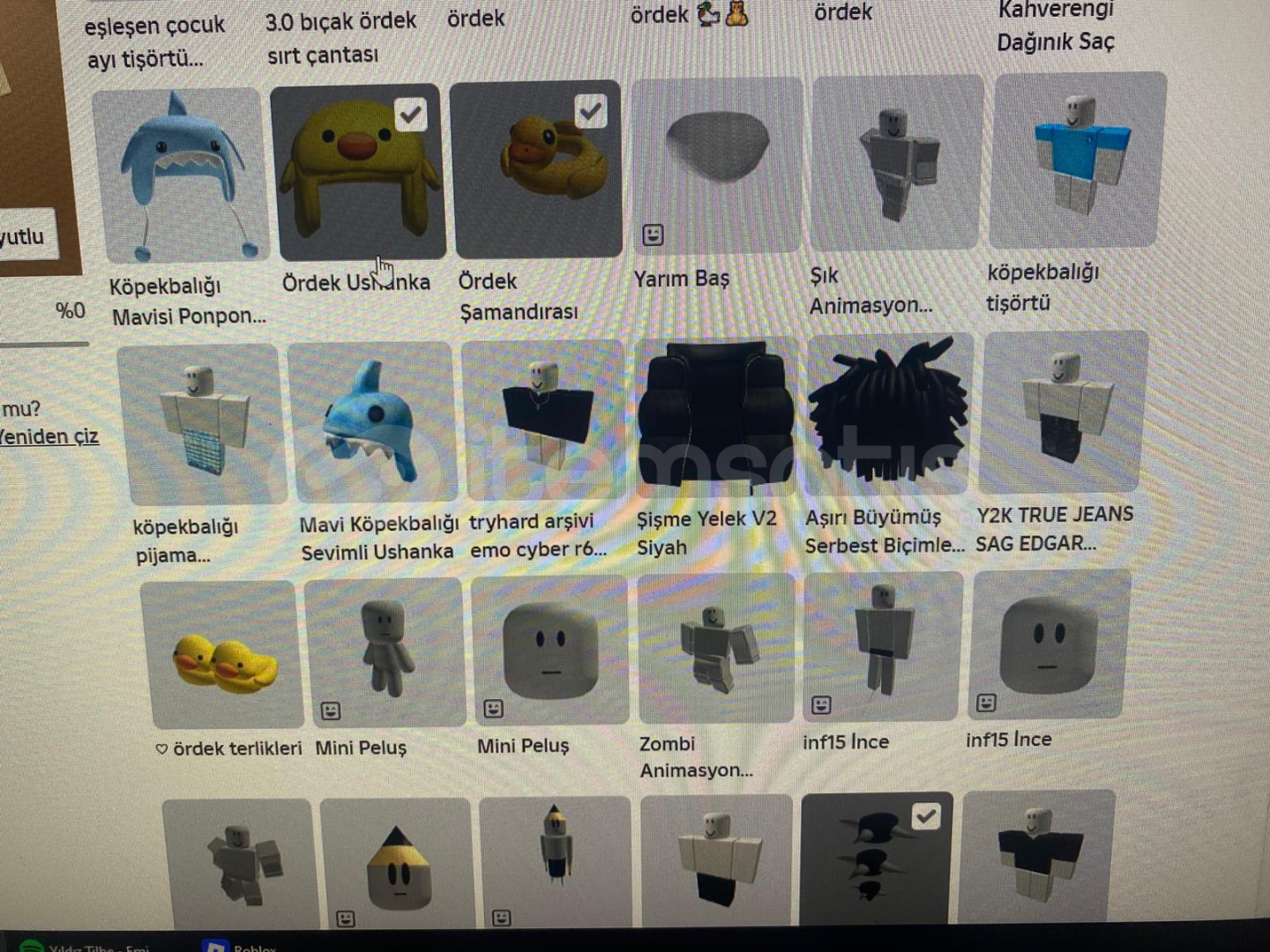
Task: Choose the Zombi Animasyon tile
Action: 716,648
